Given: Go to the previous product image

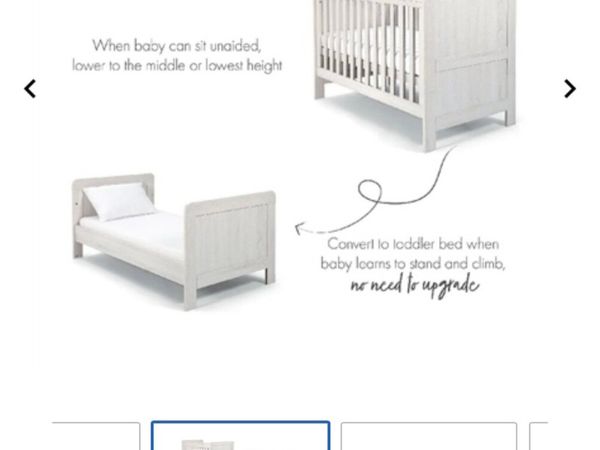Looking at the screenshot, I should point(30,89).
